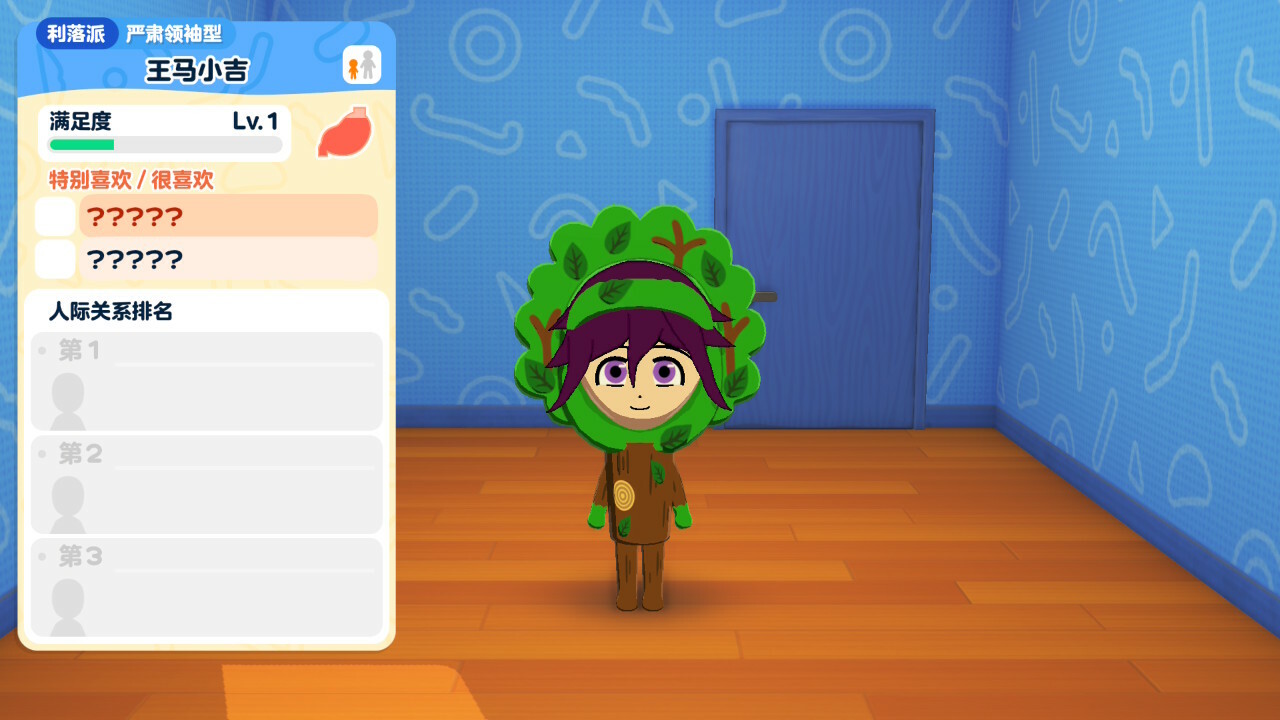Open the relationship people icon beside 王马小吉
This screenshot has height=720, width=1280.
[x=362, y=66]
